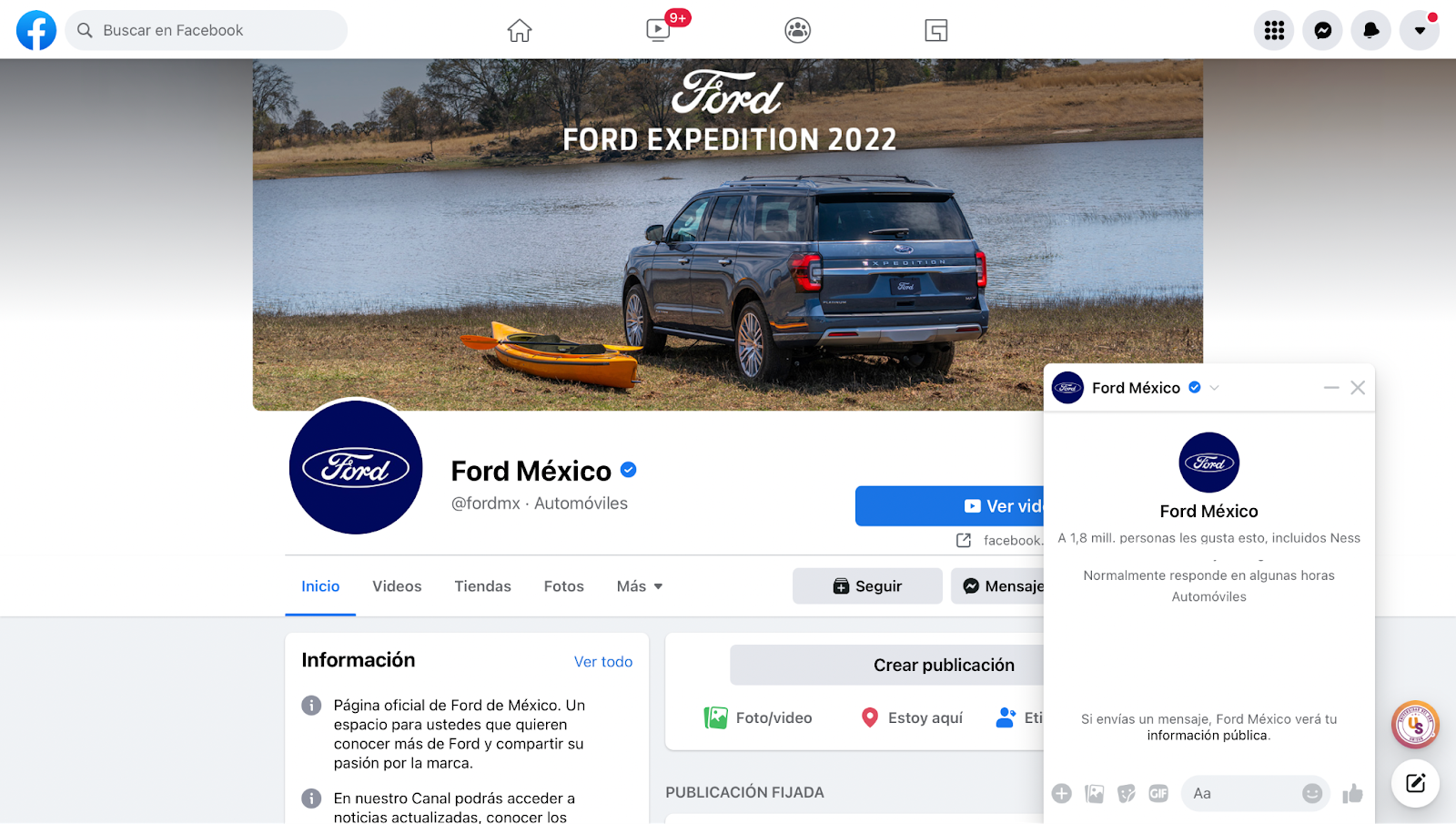This screenshot has height=824, width=1456.
Task: Switch to the Fotos tab
Action: 563,586
